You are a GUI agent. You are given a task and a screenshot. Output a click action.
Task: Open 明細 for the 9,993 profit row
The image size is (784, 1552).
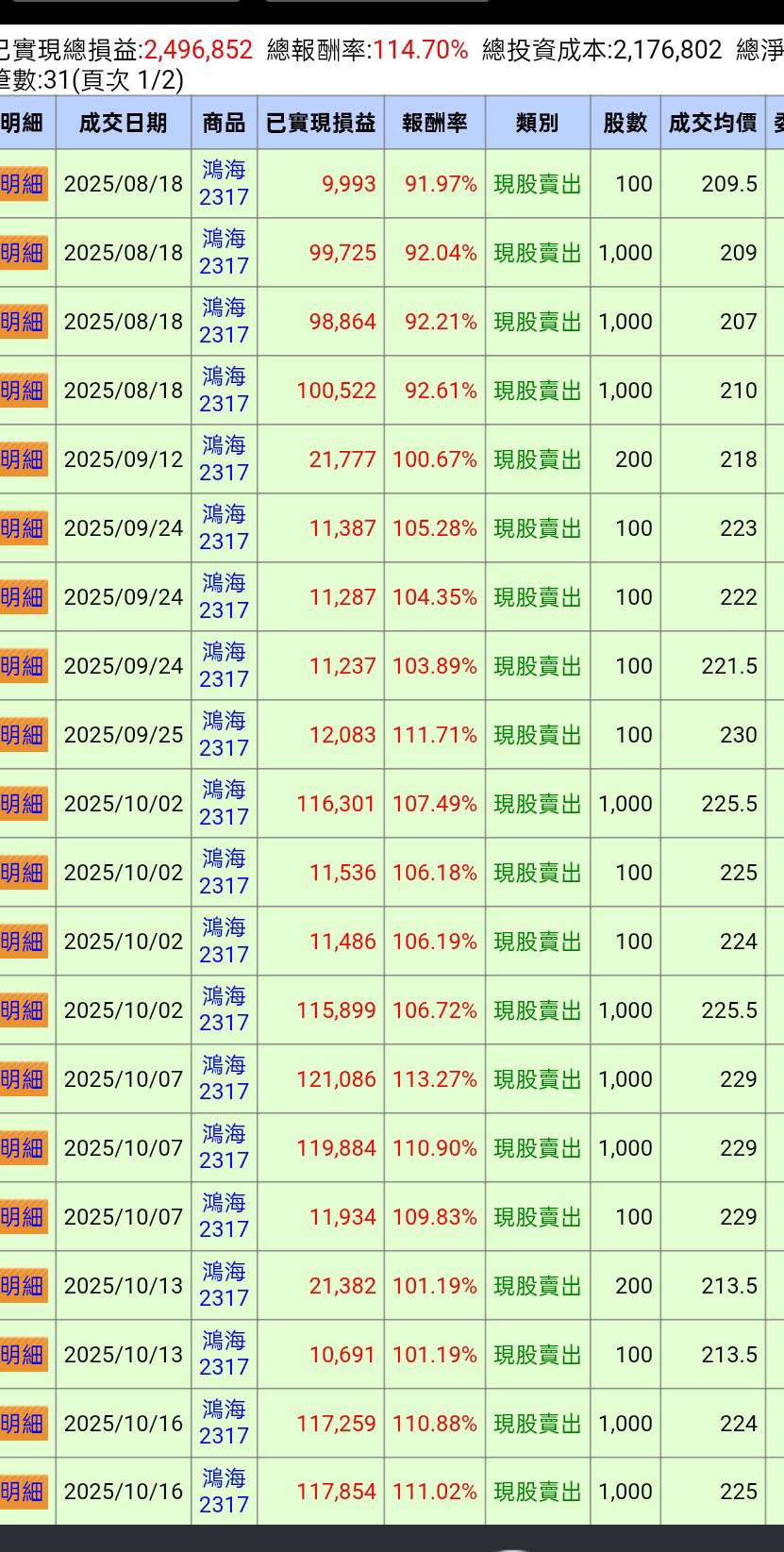24,184
